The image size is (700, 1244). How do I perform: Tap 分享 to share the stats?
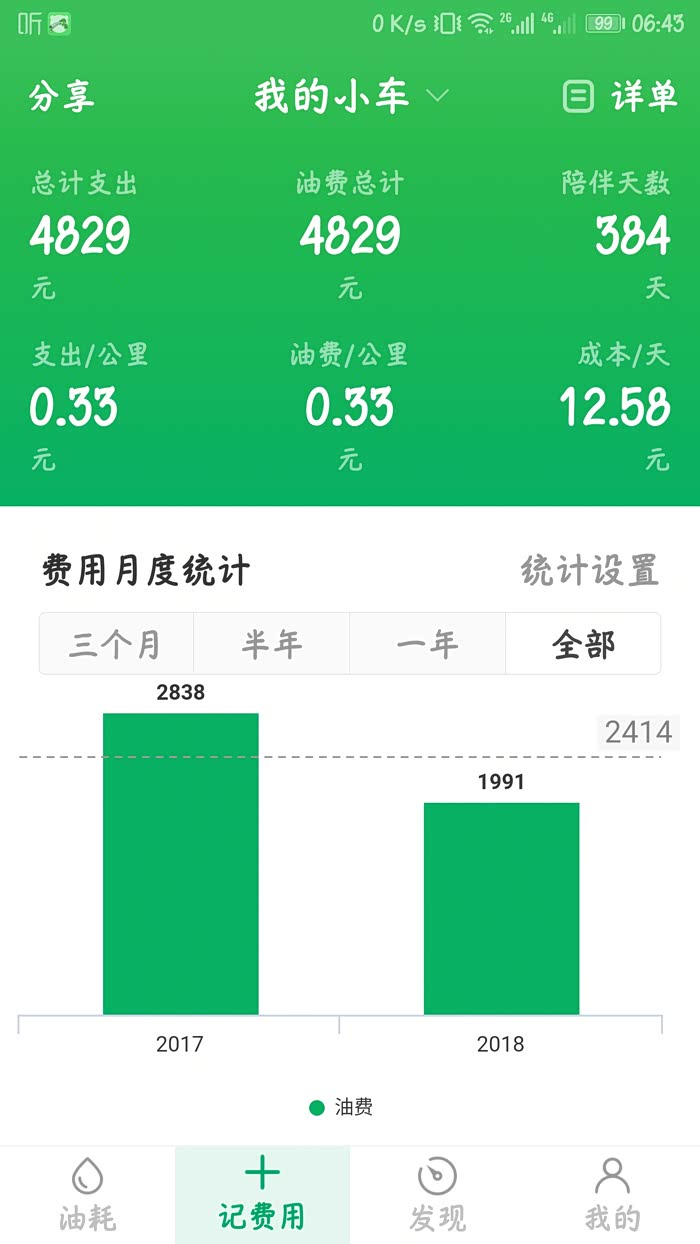point(62,97)
